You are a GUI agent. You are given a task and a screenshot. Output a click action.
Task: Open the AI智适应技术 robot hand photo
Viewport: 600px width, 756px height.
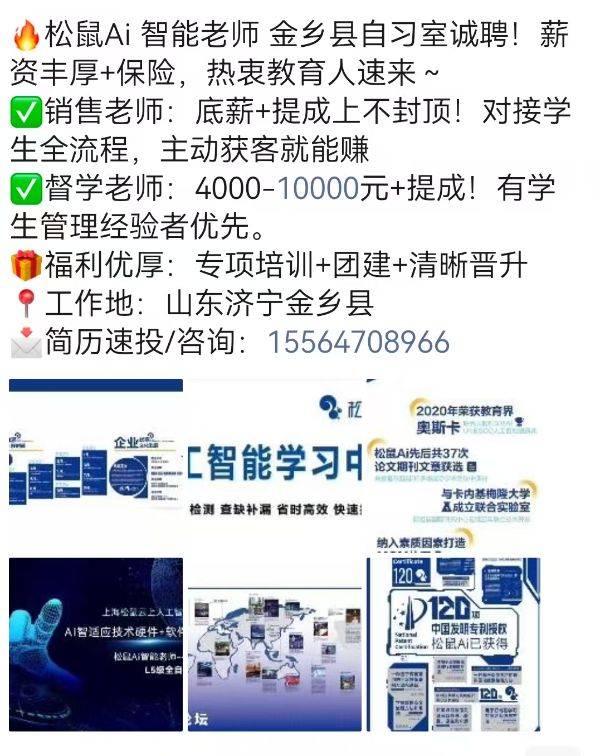[x=96, y=644]
